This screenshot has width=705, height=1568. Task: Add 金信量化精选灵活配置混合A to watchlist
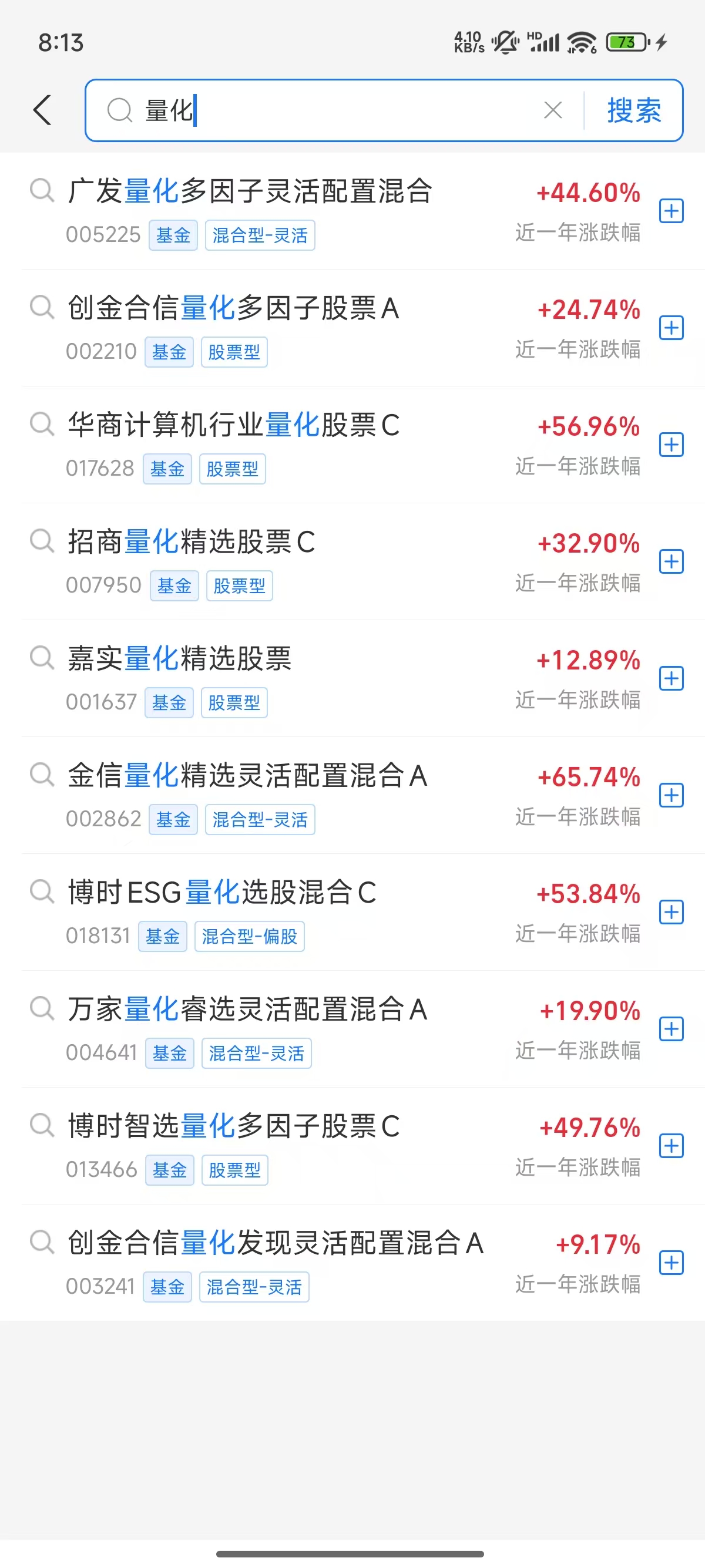coord(671,796)
